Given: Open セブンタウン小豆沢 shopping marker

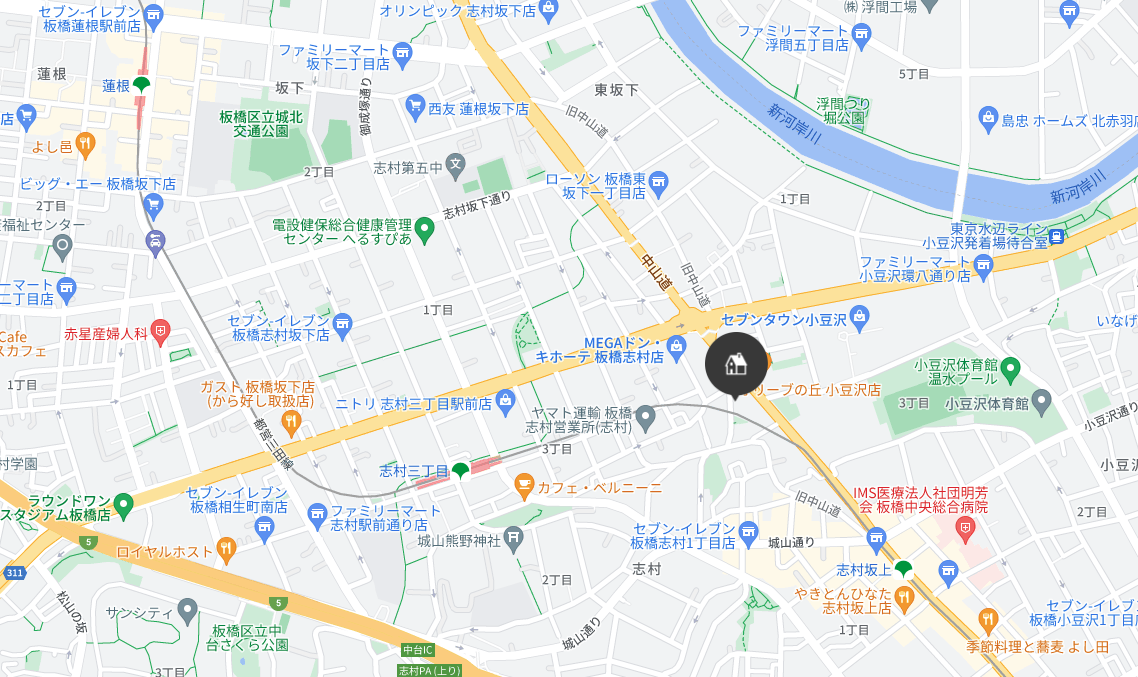Looking at the screenshot, I should pyautogui.click(x=861, y=318).
